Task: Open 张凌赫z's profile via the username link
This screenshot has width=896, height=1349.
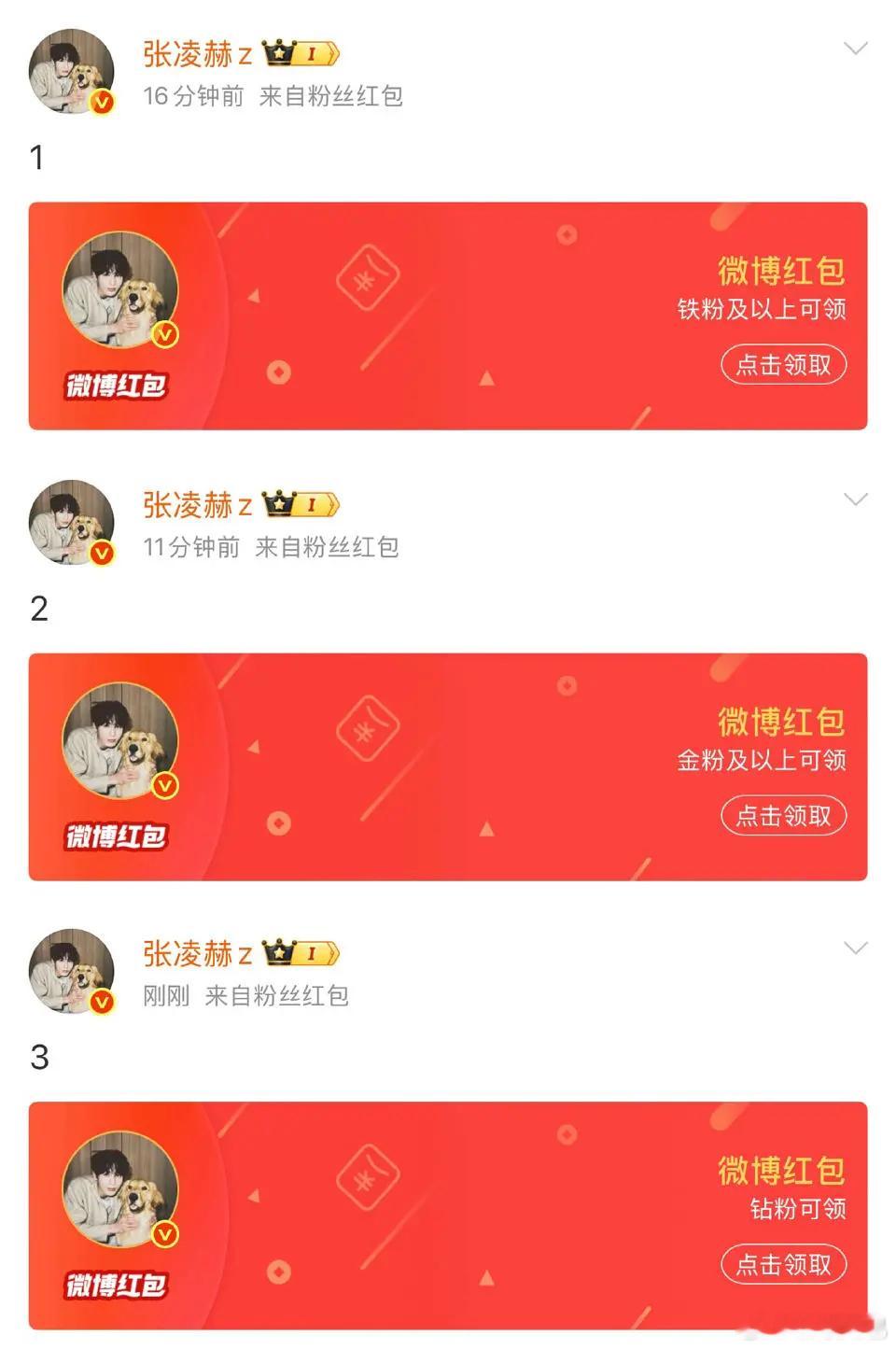Action: [194, 53]
